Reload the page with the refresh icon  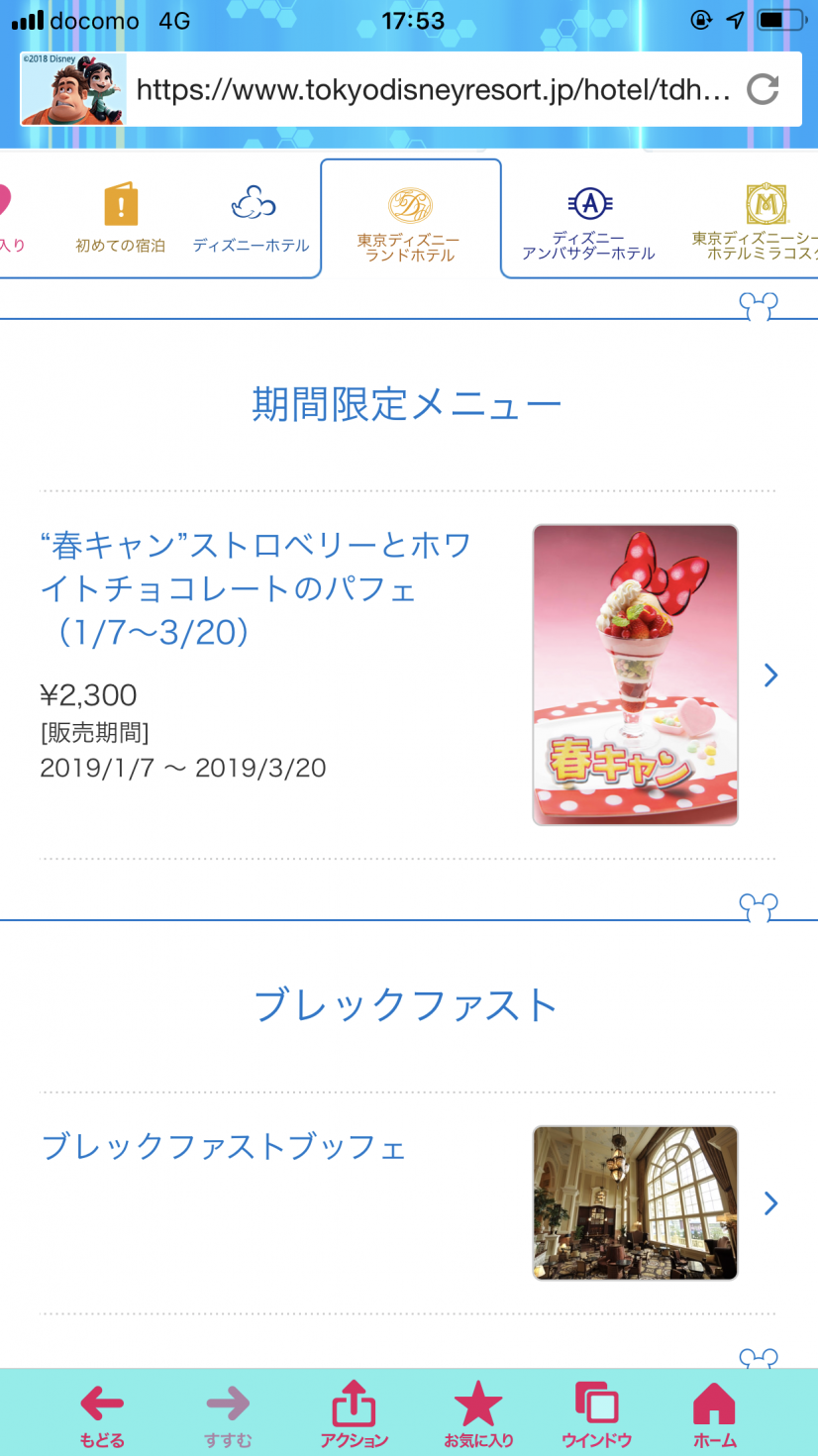point(763,90)
